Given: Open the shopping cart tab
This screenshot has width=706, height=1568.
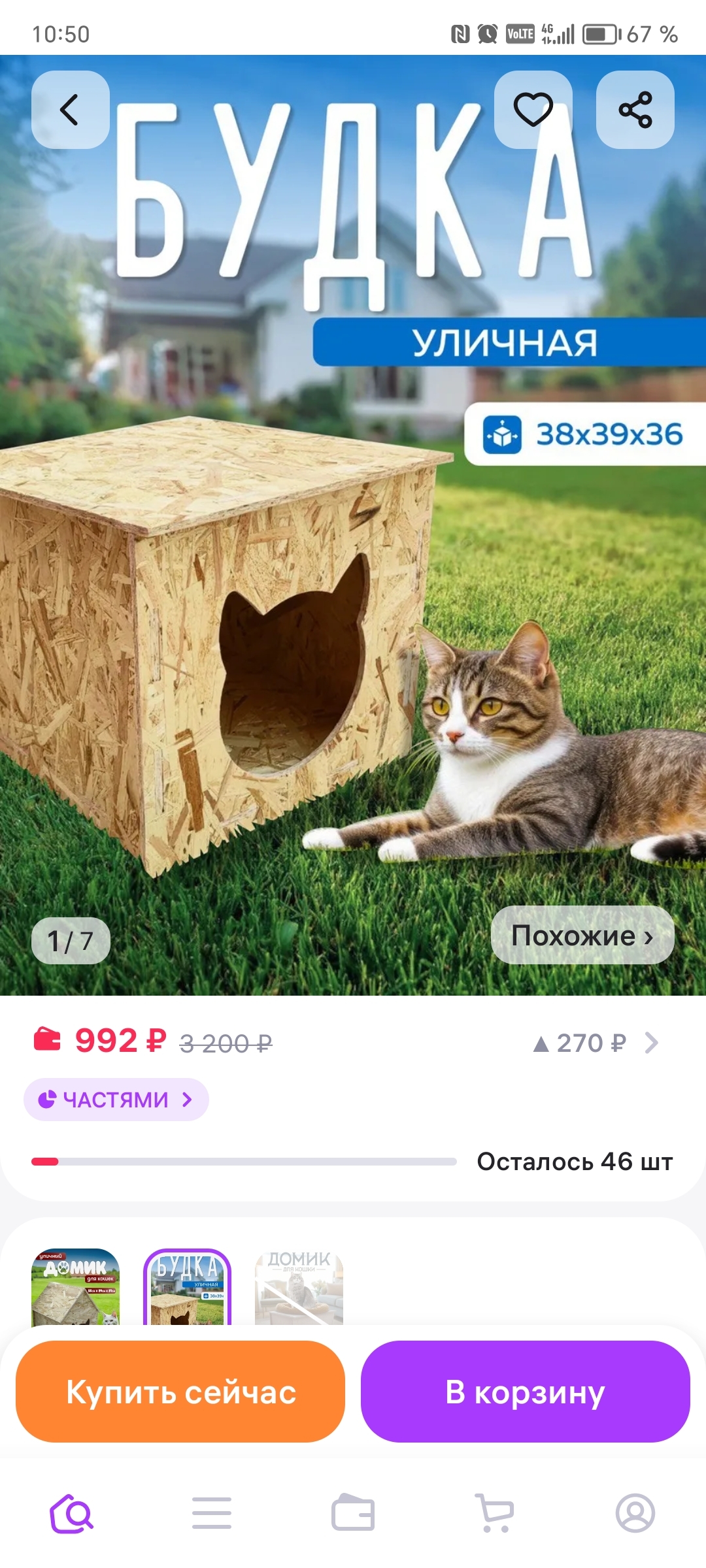Looking at the screenshot, I should 494,1513.
